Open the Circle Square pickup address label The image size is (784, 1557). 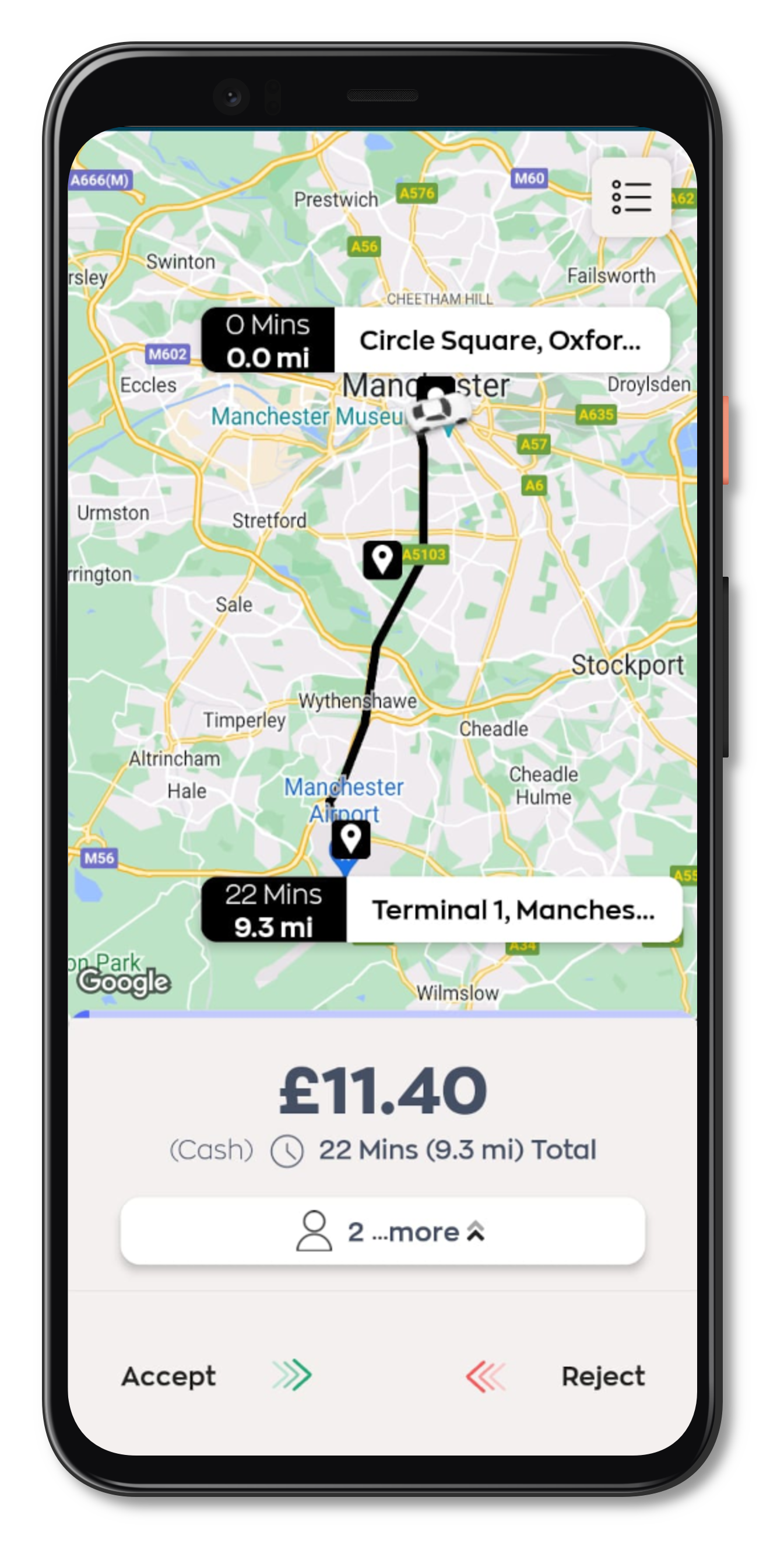(500, 341)
